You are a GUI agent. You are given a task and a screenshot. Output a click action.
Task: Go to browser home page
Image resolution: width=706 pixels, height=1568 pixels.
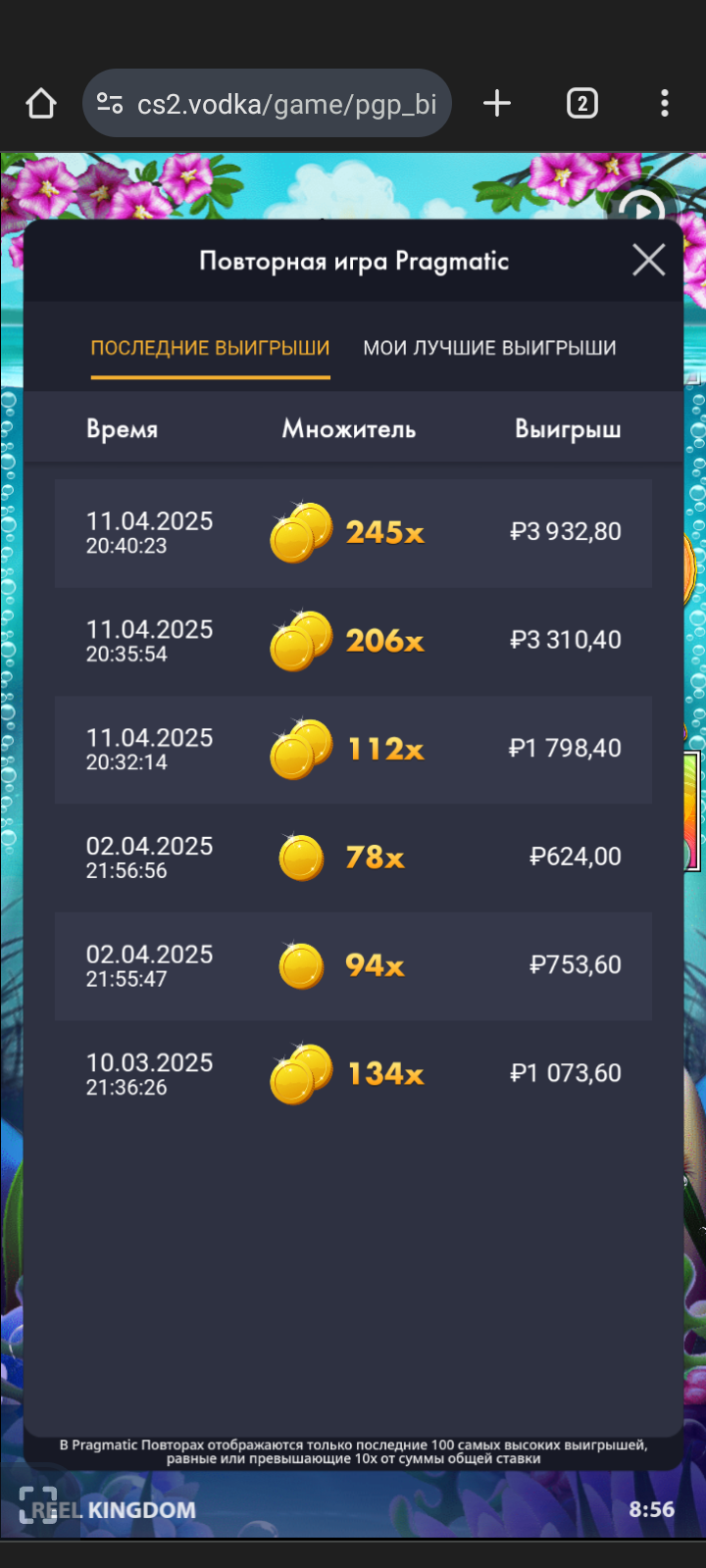pos(41,103)
